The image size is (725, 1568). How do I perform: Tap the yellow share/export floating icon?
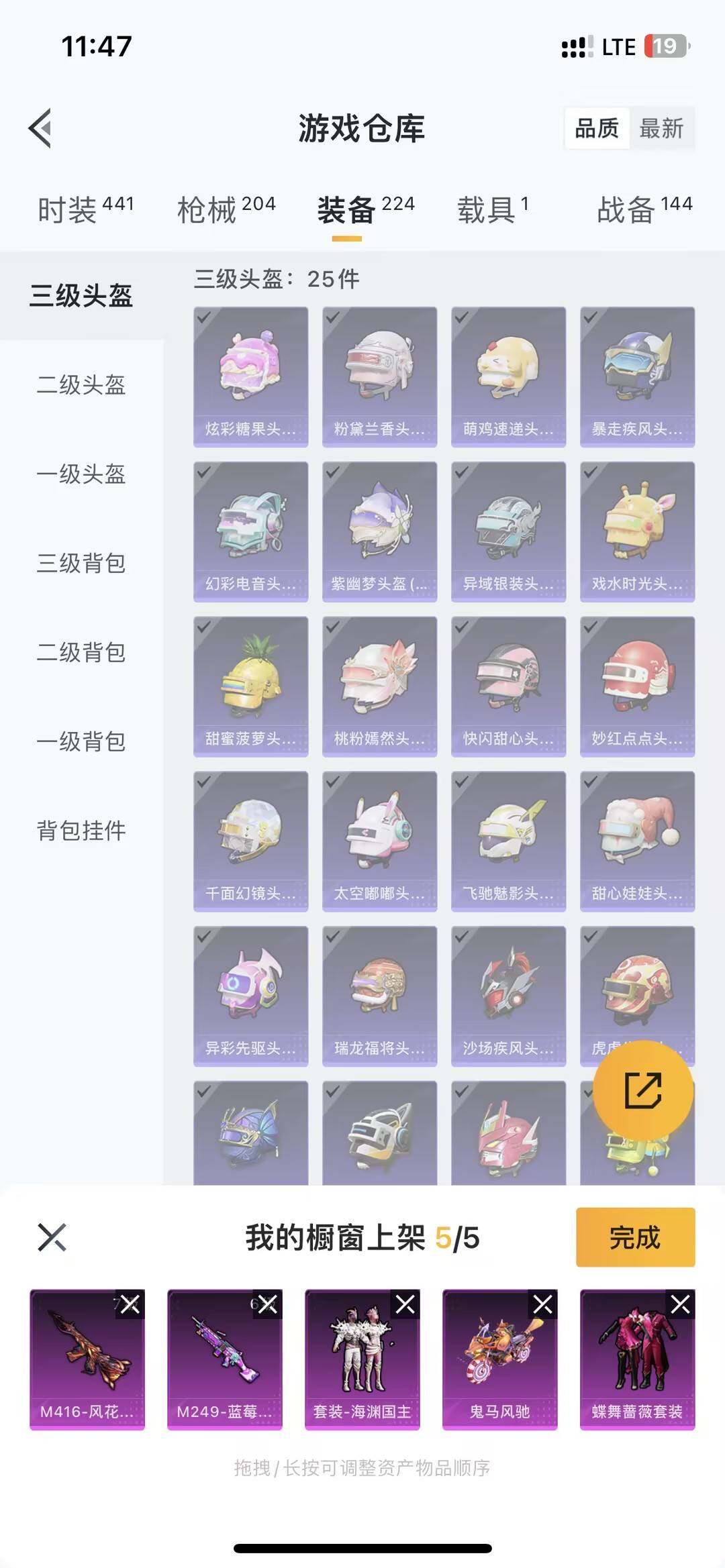point(644,1091)
